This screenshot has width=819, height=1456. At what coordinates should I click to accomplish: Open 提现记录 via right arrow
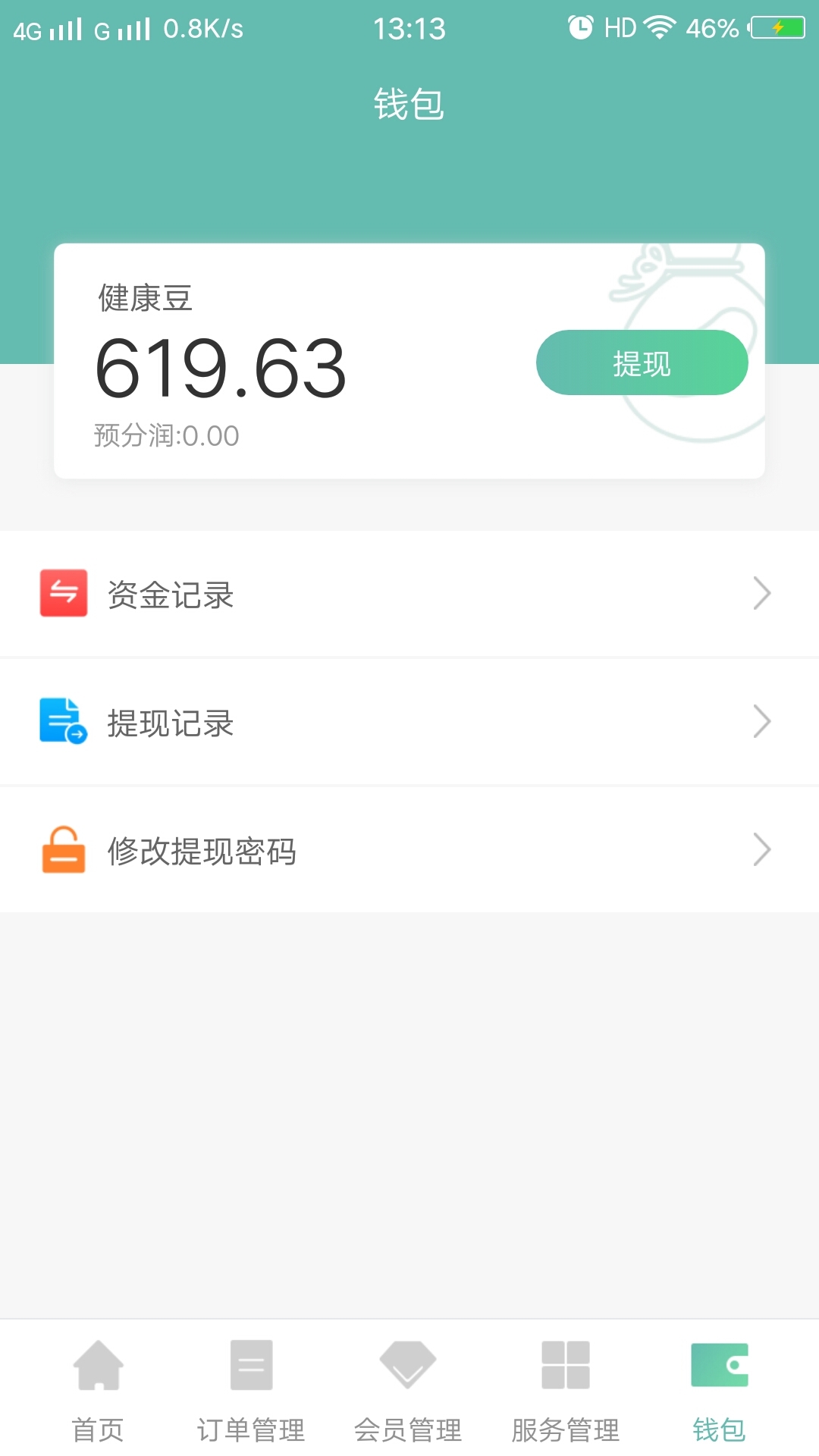[x=763, y=722]
